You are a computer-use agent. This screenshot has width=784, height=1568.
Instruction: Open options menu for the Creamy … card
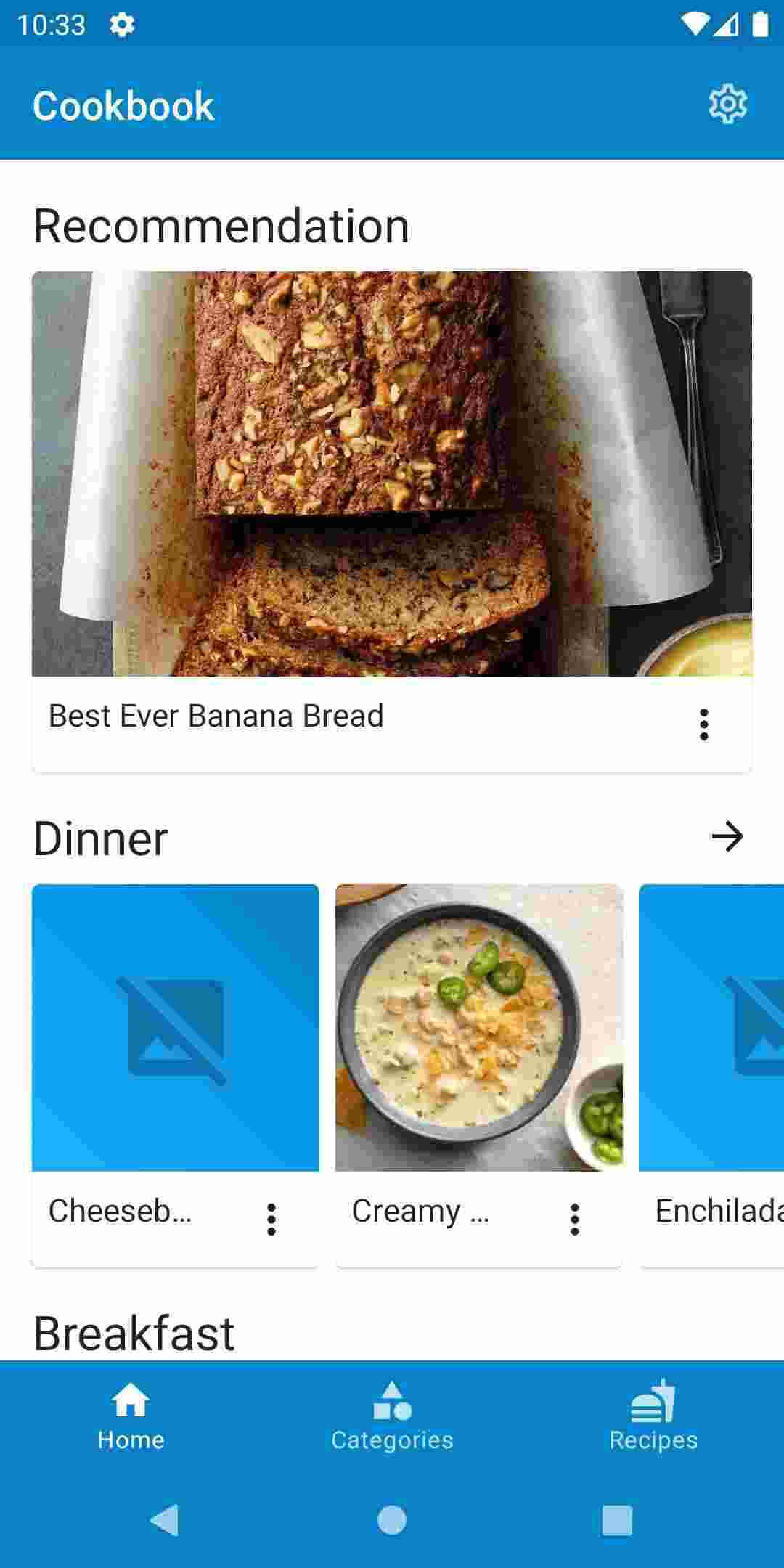pyautogui.click(x=574, y=1219)
